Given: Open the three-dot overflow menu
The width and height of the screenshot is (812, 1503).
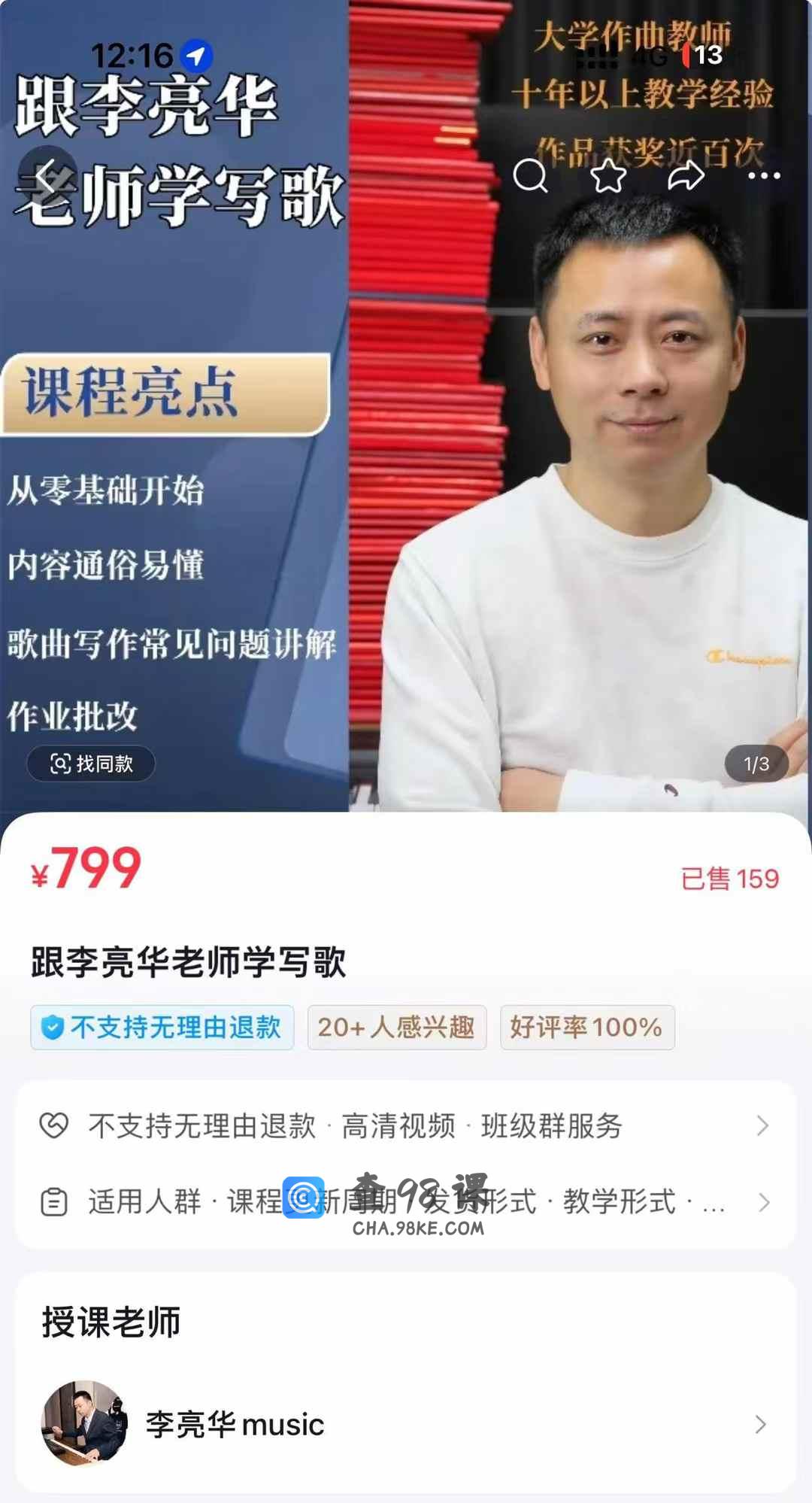Looking at the screenshot, I should (764, 176).
